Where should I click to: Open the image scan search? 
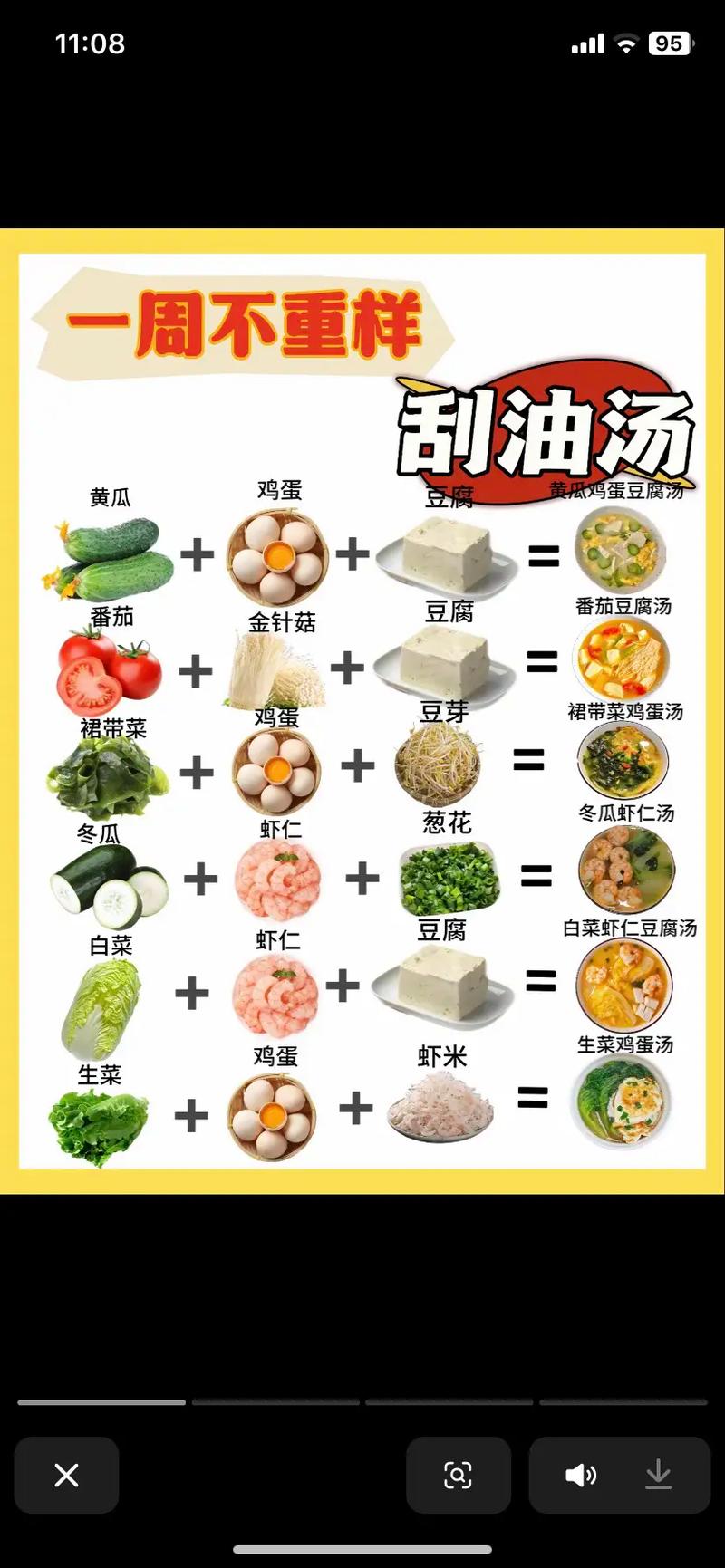pos(459,1475)
